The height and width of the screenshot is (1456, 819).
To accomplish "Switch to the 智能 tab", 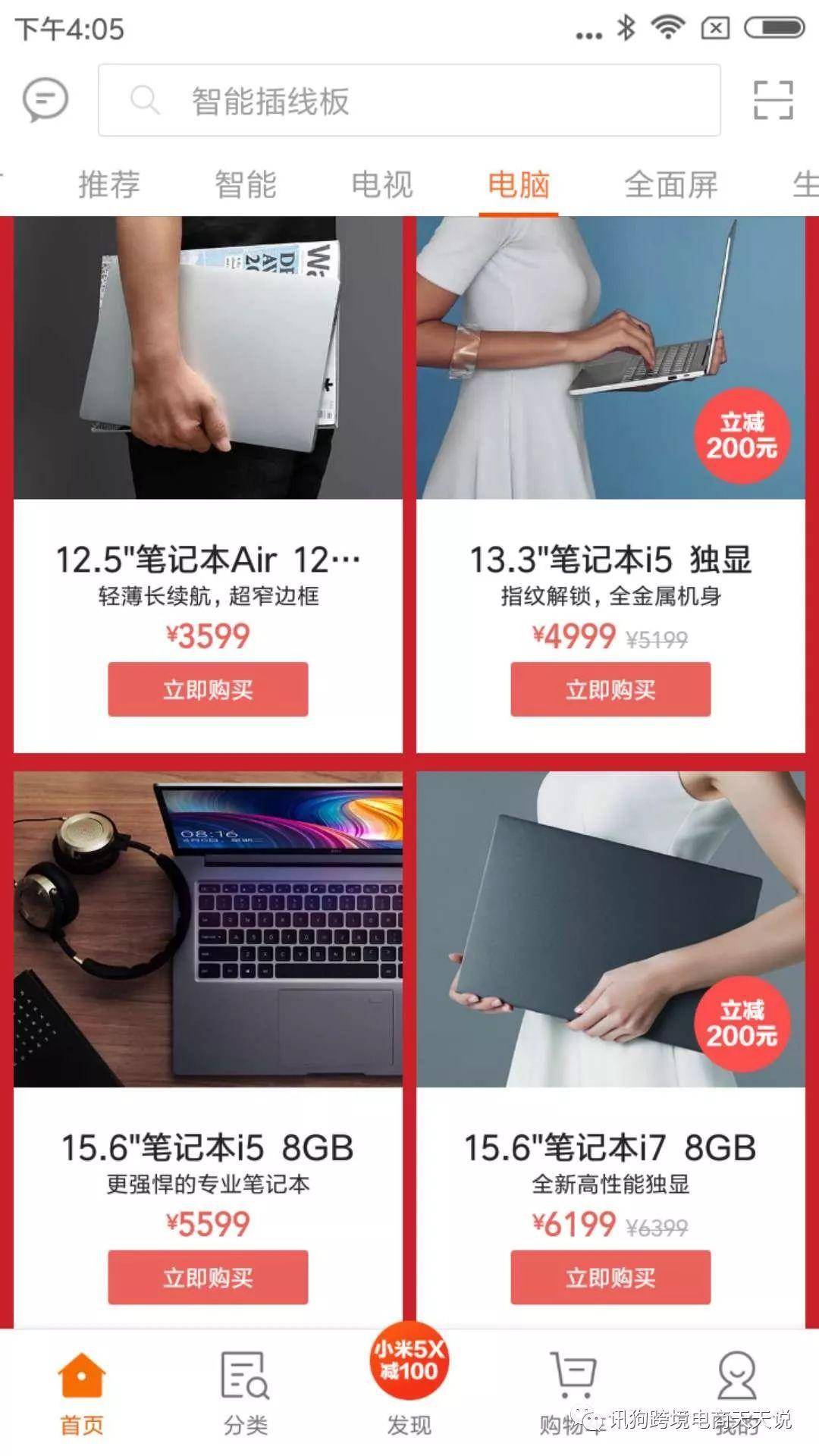I will pyautogui.click(x=246, y=184).
